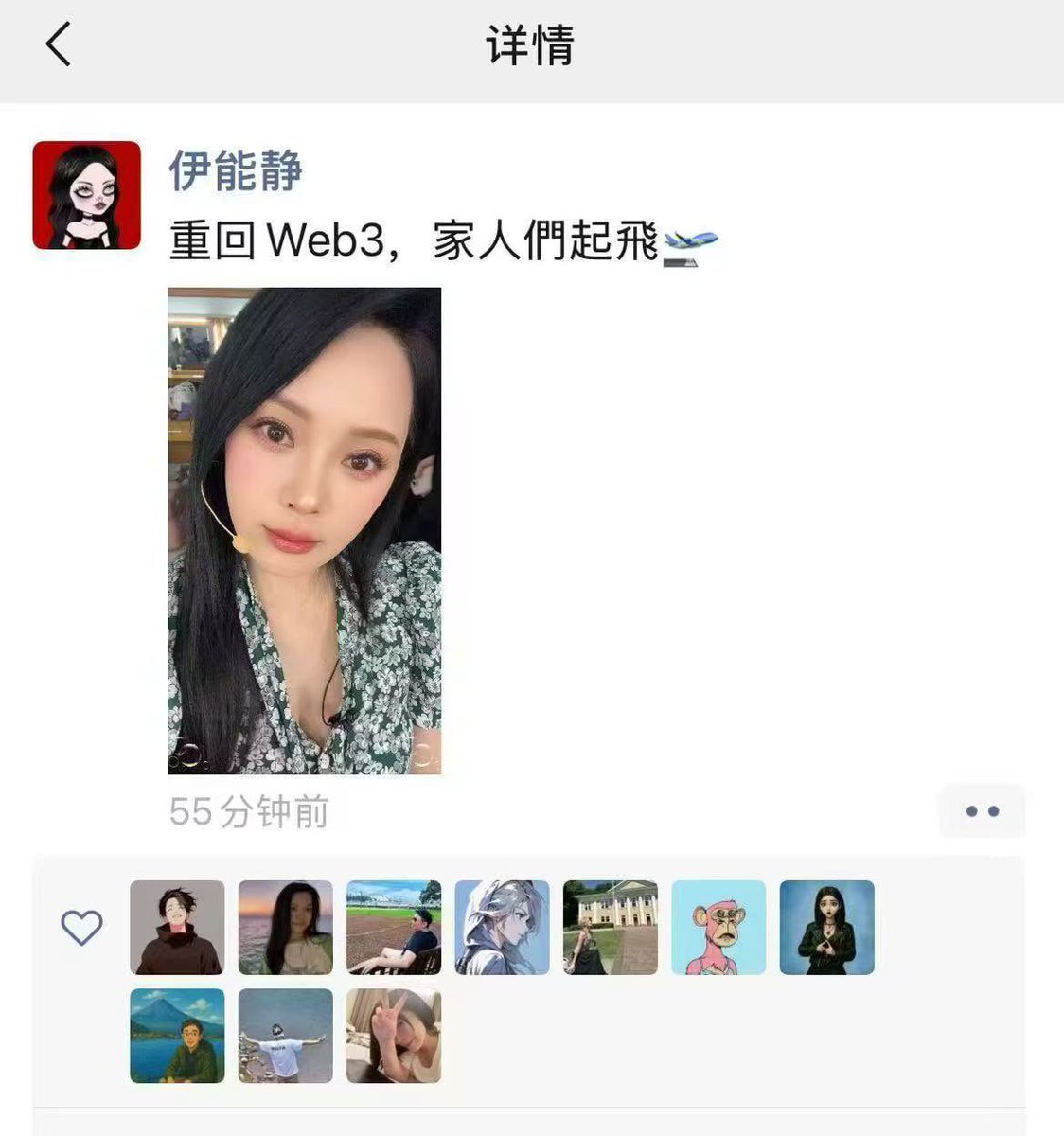Open liker with arms-spread person avatar

coord(285,1036)
